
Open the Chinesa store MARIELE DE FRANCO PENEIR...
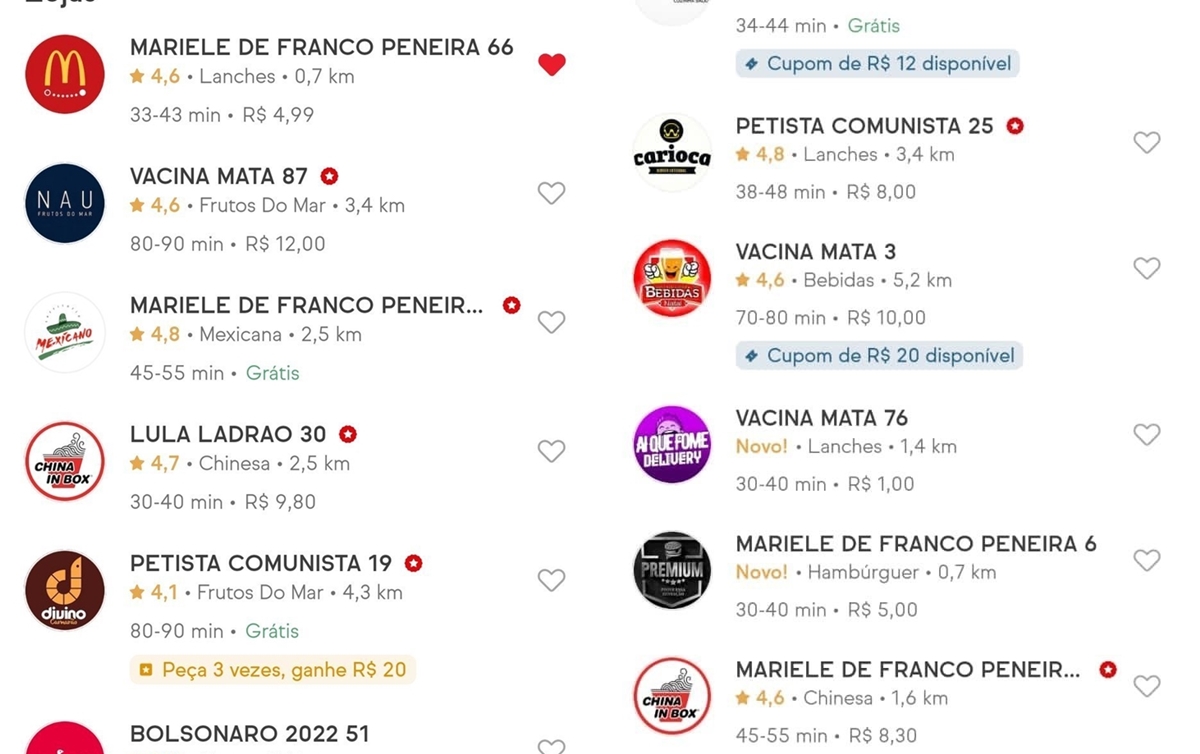tap(907, 670)
